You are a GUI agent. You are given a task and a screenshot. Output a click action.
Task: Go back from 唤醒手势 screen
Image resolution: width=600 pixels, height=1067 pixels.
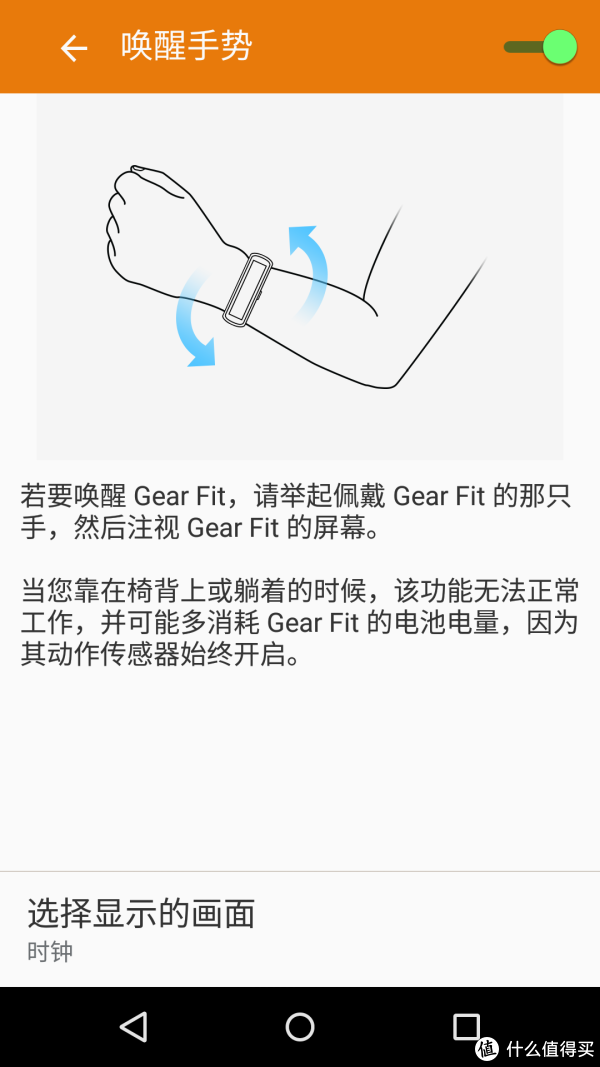pos(73,47)
